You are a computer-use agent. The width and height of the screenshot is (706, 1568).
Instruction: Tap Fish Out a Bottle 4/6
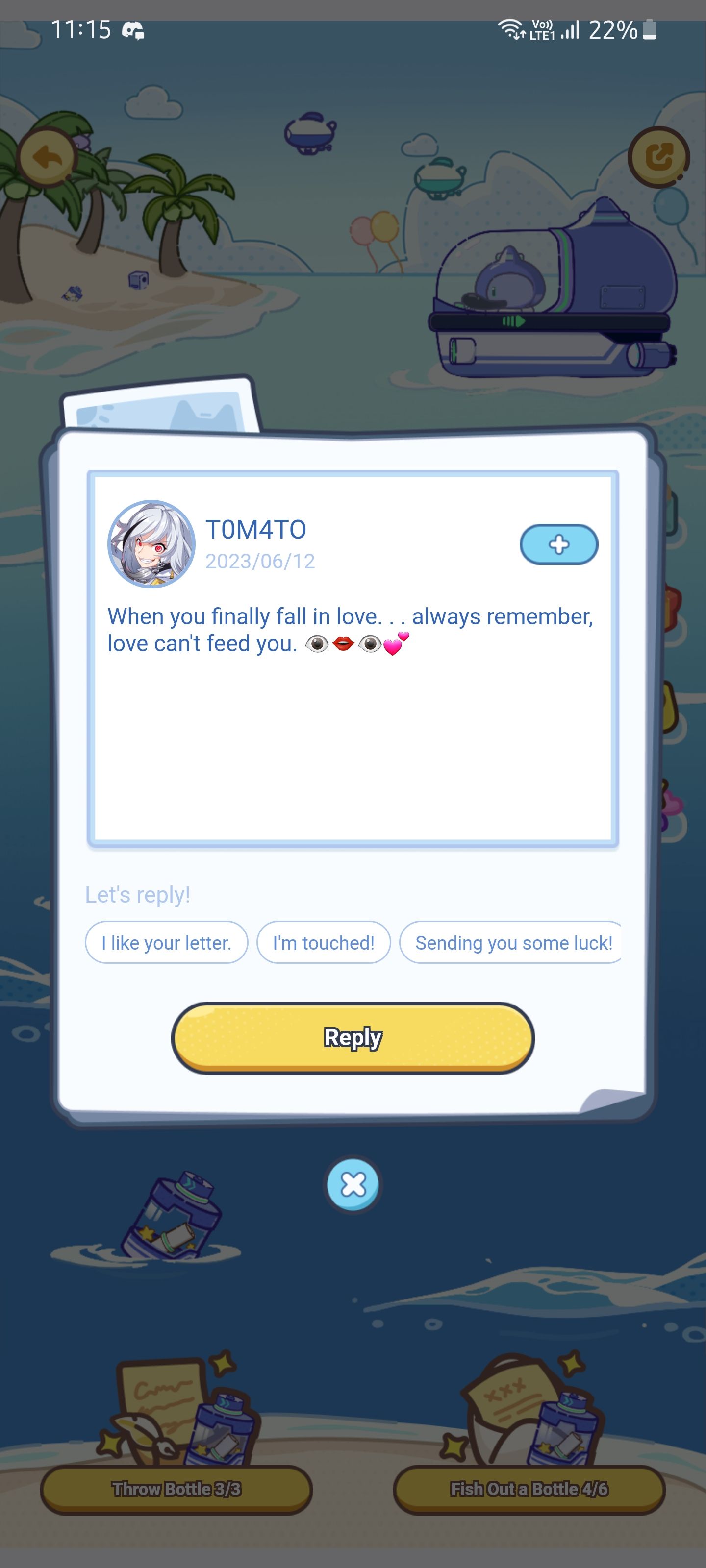[529, 1489]
